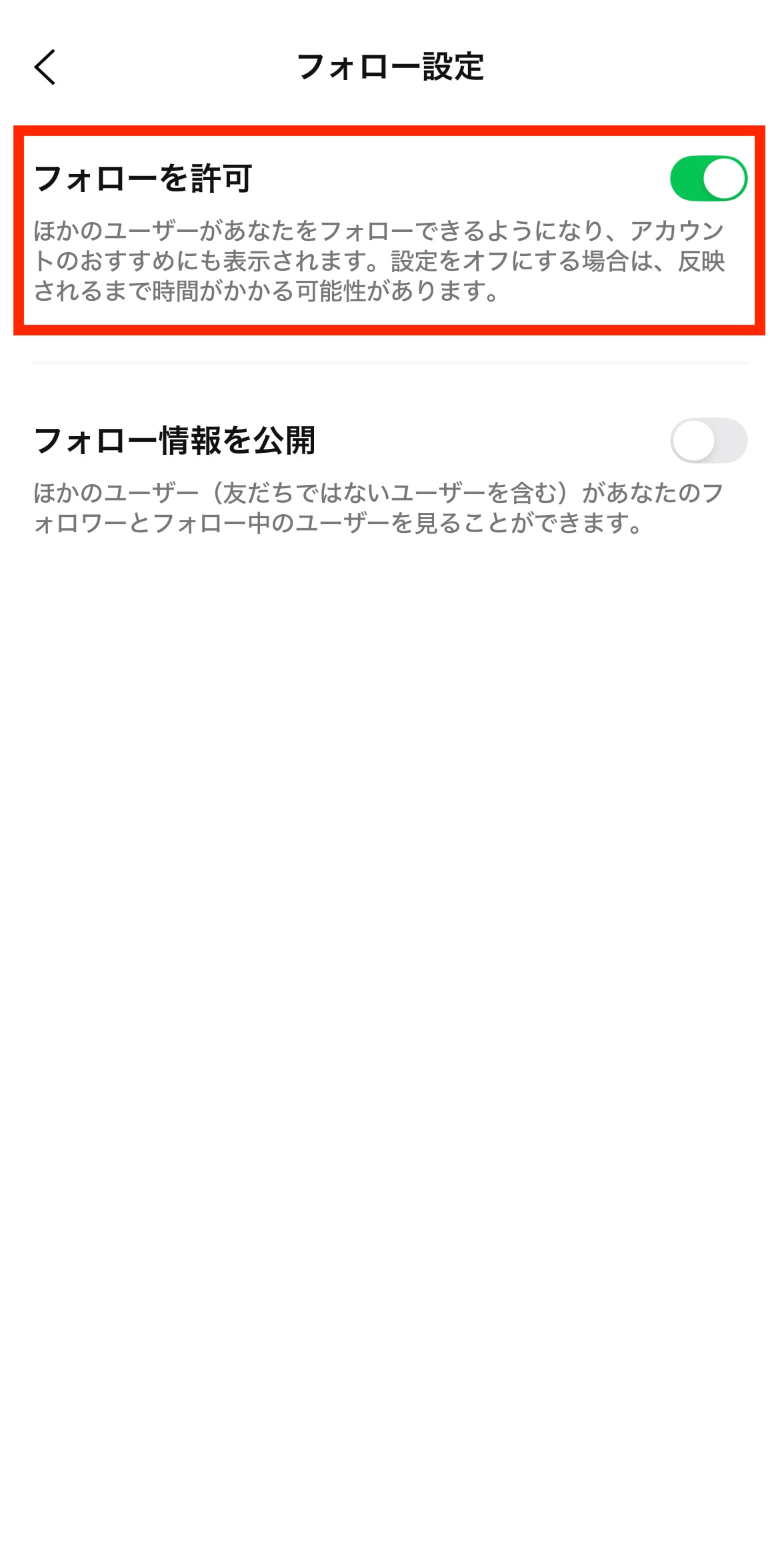The image size is (780, 1568).
Task: Click inside the red highlighted settings box
Action: (390, 227)
